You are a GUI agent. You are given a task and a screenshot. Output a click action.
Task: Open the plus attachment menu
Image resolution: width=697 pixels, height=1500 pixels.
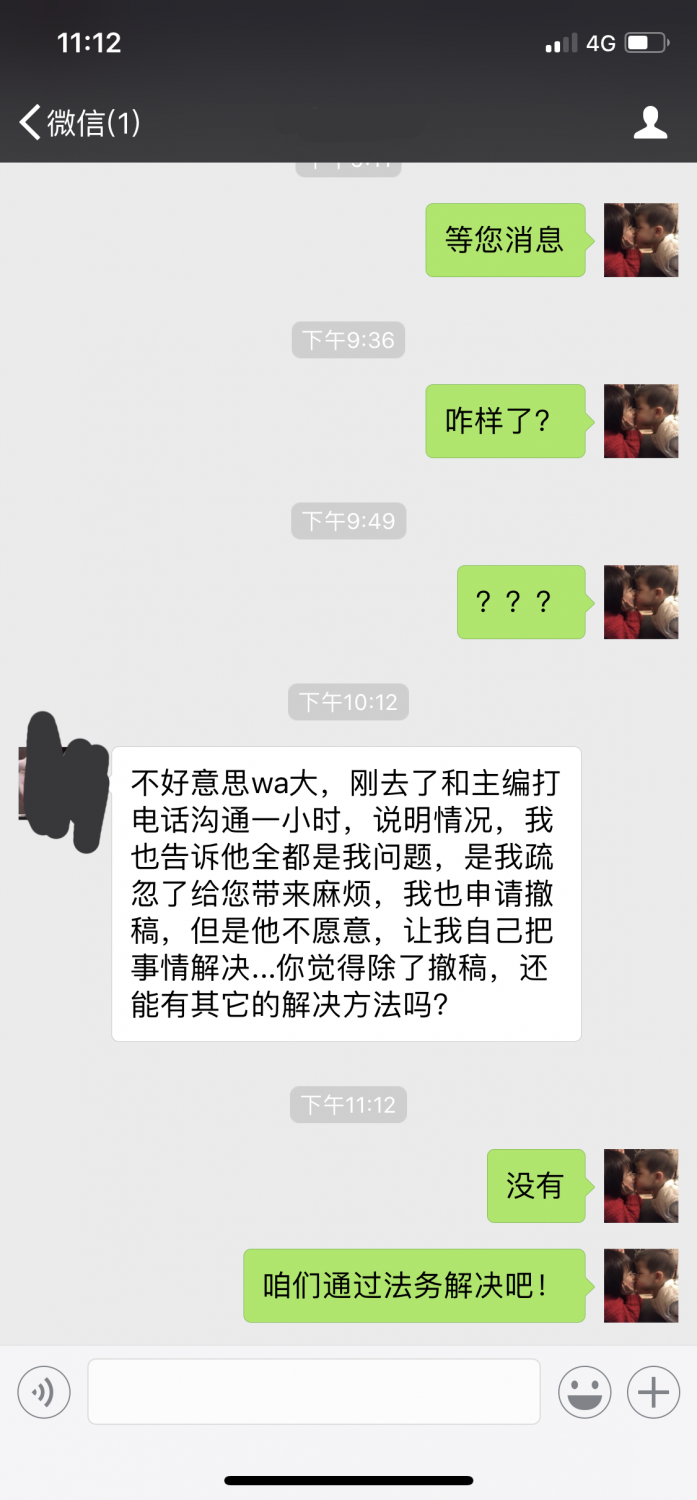pos(653,1391)
